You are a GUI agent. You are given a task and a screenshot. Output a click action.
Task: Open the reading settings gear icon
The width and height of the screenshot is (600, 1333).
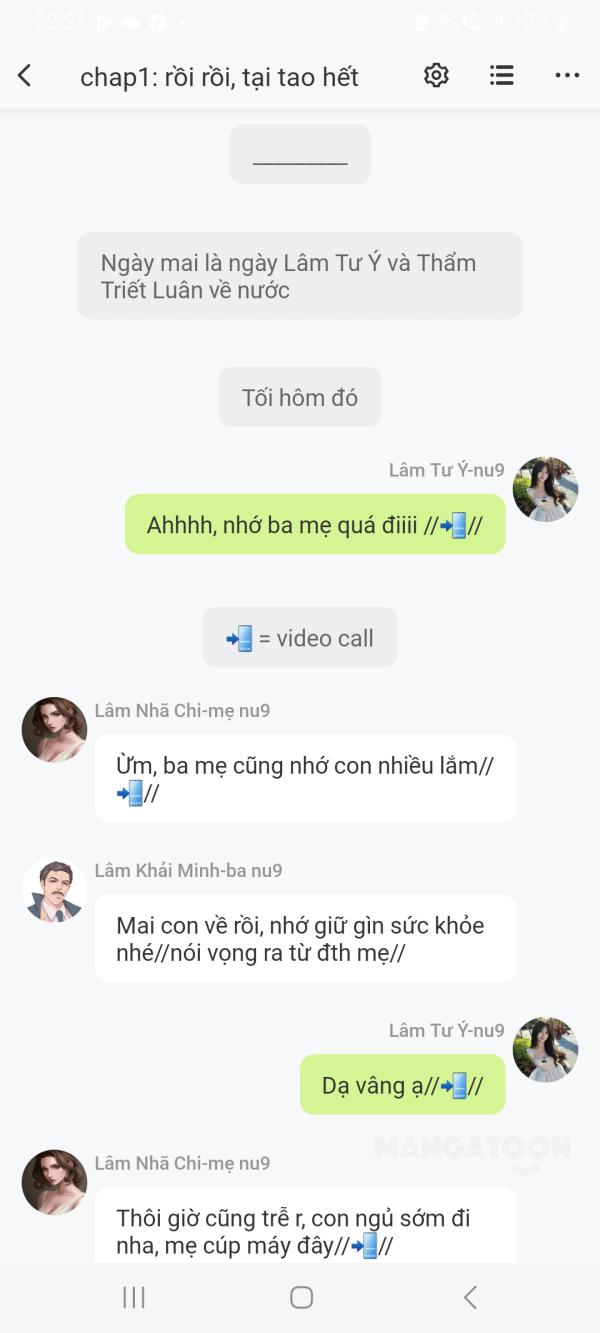point(436,76)
